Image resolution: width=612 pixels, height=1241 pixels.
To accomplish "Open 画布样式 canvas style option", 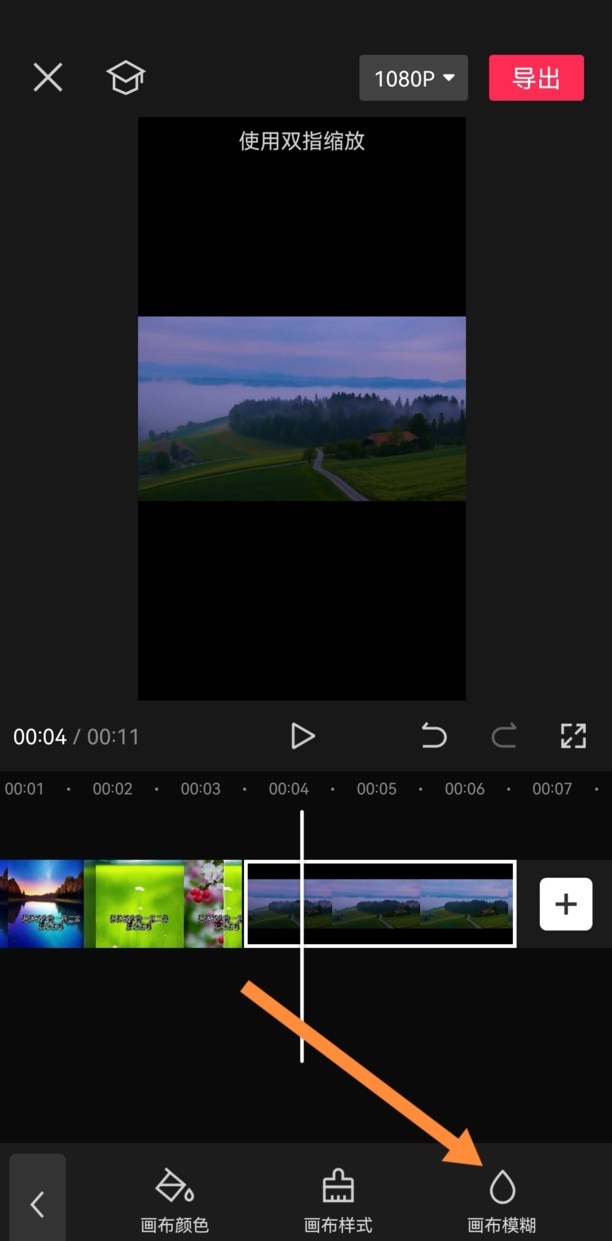I will pyautogui.click(x=338, y=1200).
